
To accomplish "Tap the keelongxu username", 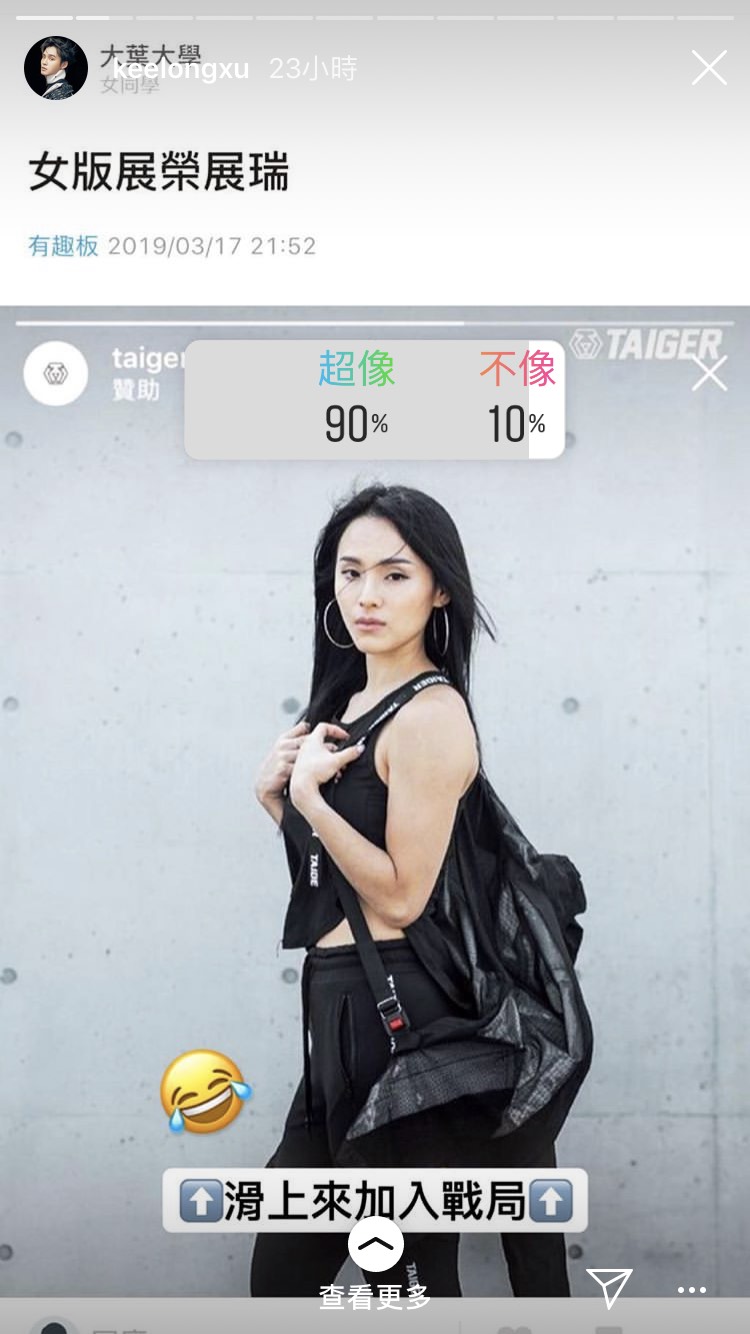I will [181, 69].
